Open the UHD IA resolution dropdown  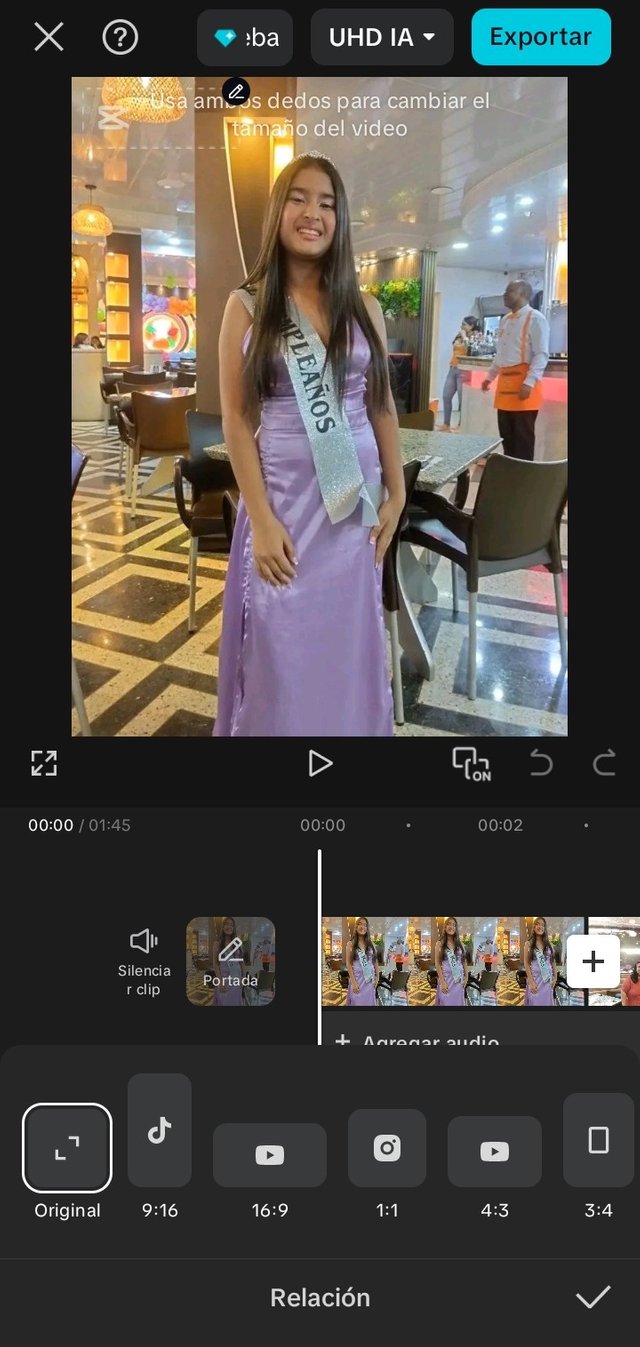click(x=382, y=38)
